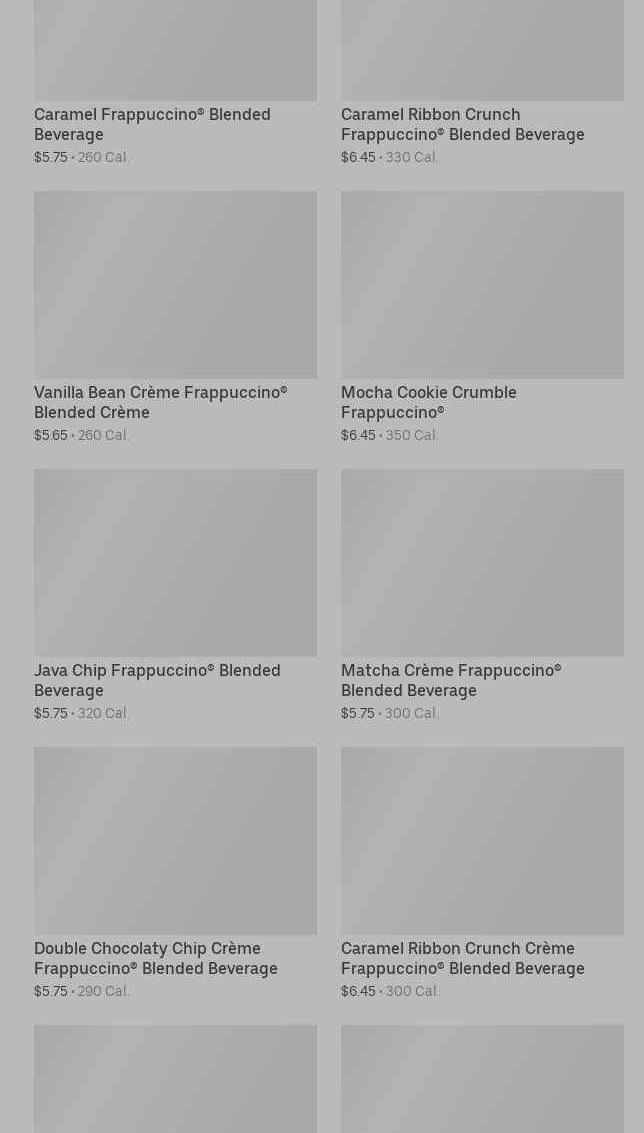
Task: View Caramel Ribbon Crunch Crème Frappuccino
Action: pos(462,958)
